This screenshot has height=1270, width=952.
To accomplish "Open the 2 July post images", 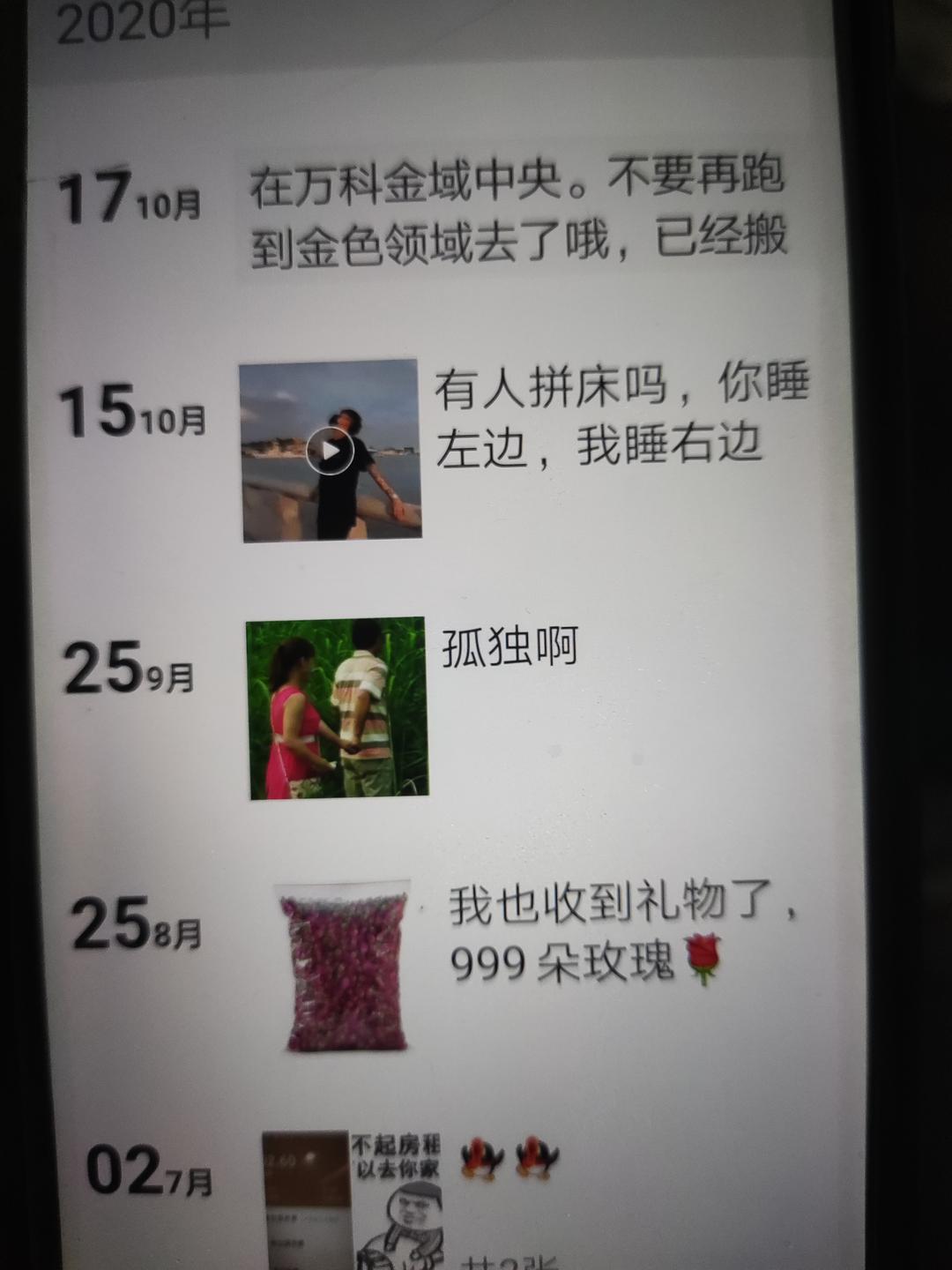I will (x=353, y=1199).
